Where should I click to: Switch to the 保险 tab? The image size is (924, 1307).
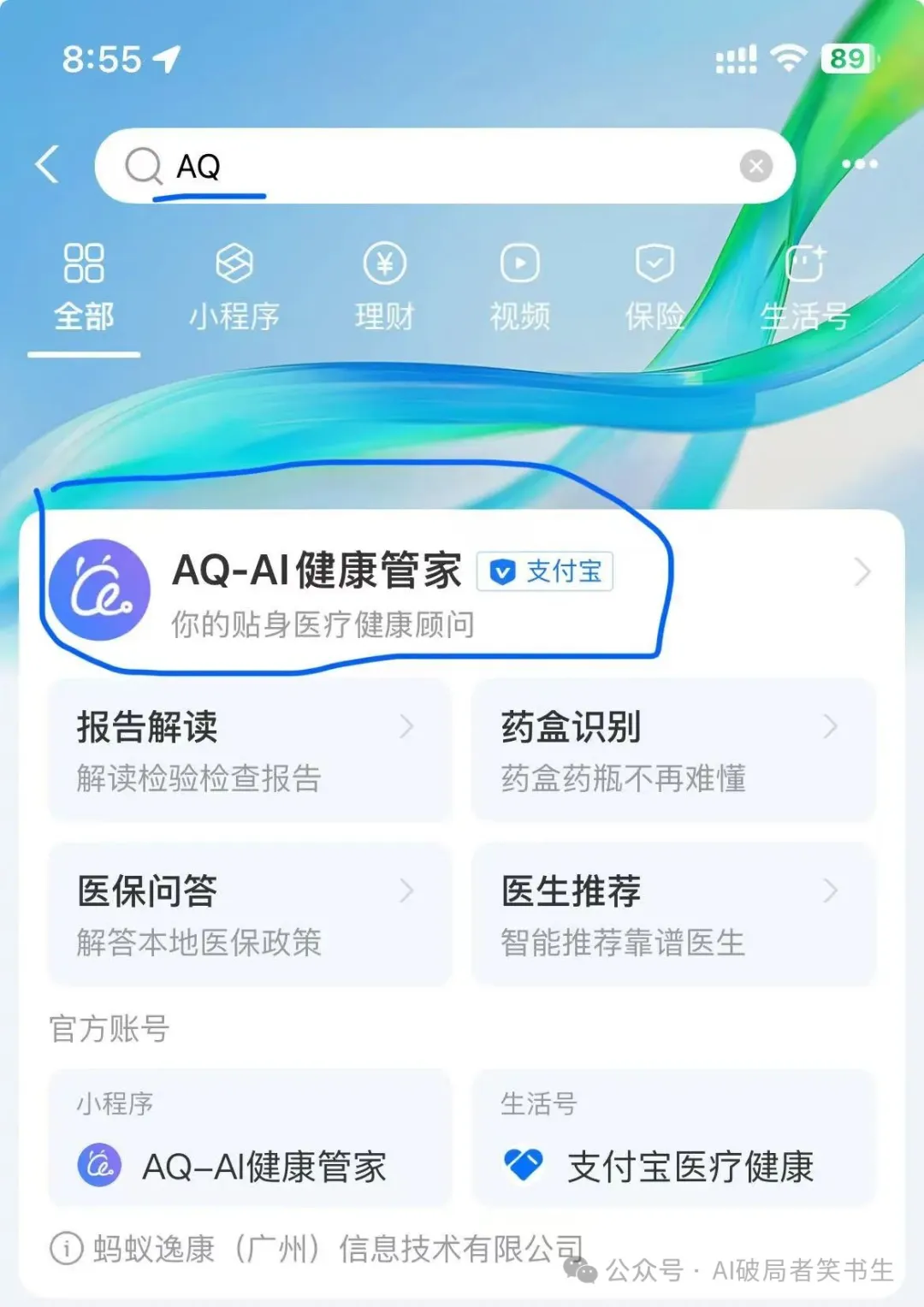654,287
